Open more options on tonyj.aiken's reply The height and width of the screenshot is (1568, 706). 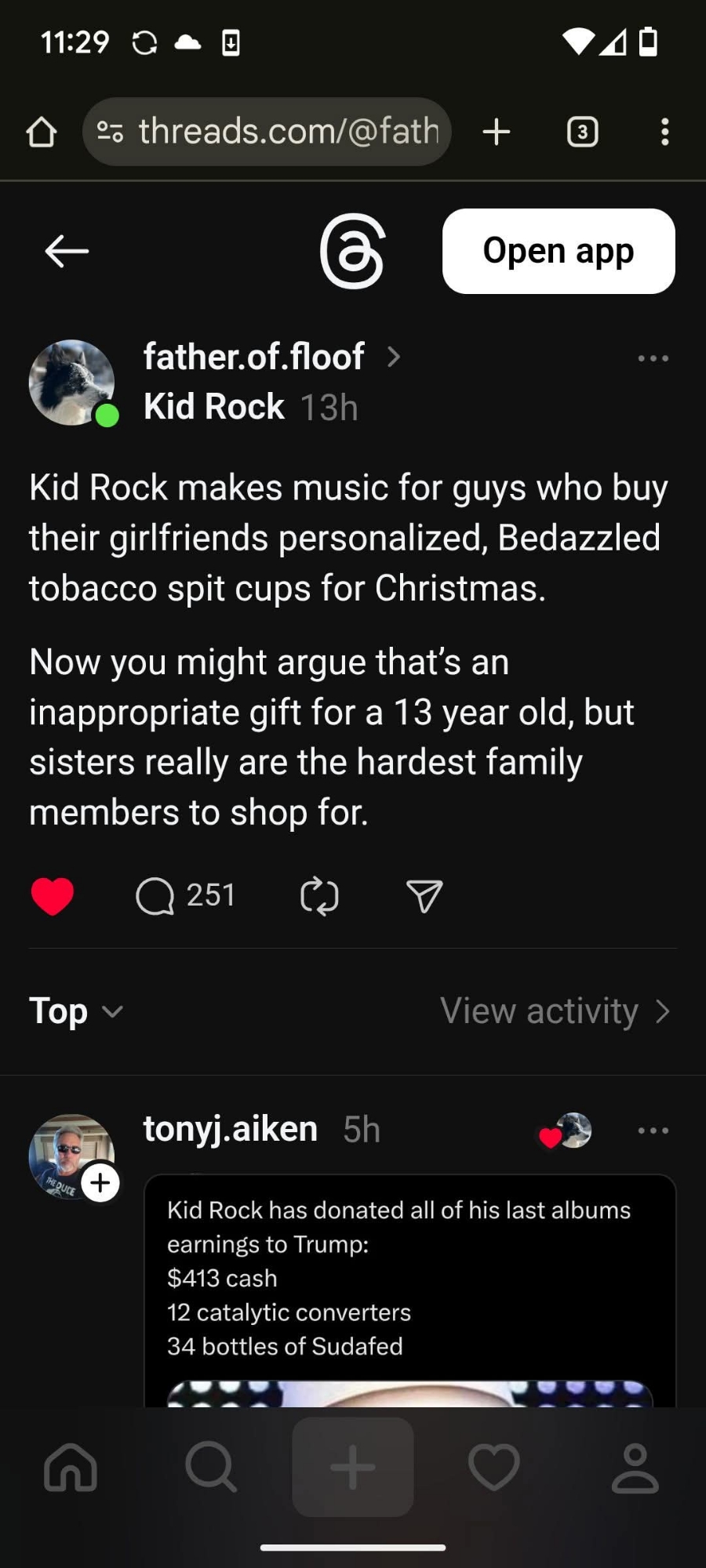pos(653,1131)
